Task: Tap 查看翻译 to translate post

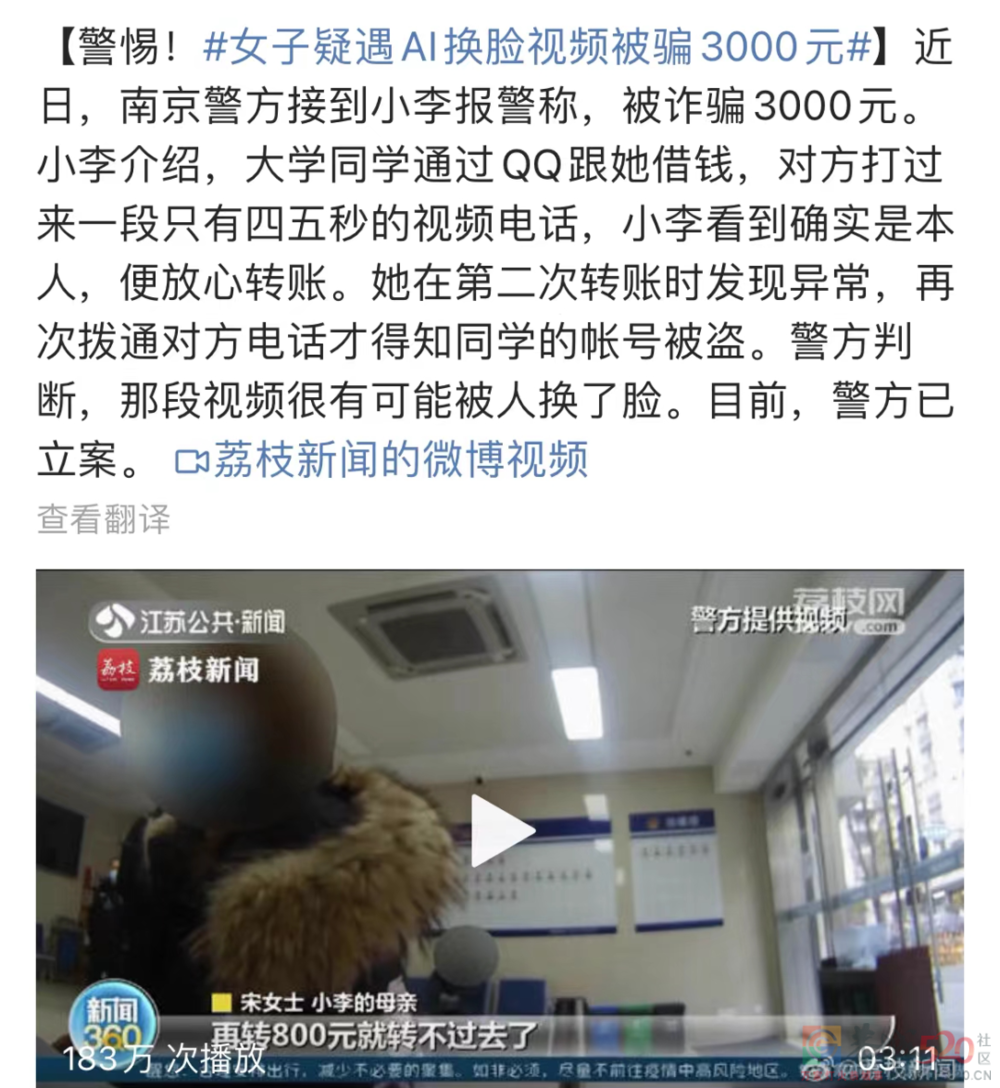Action: pyautogui.click(x=104, y=520)
